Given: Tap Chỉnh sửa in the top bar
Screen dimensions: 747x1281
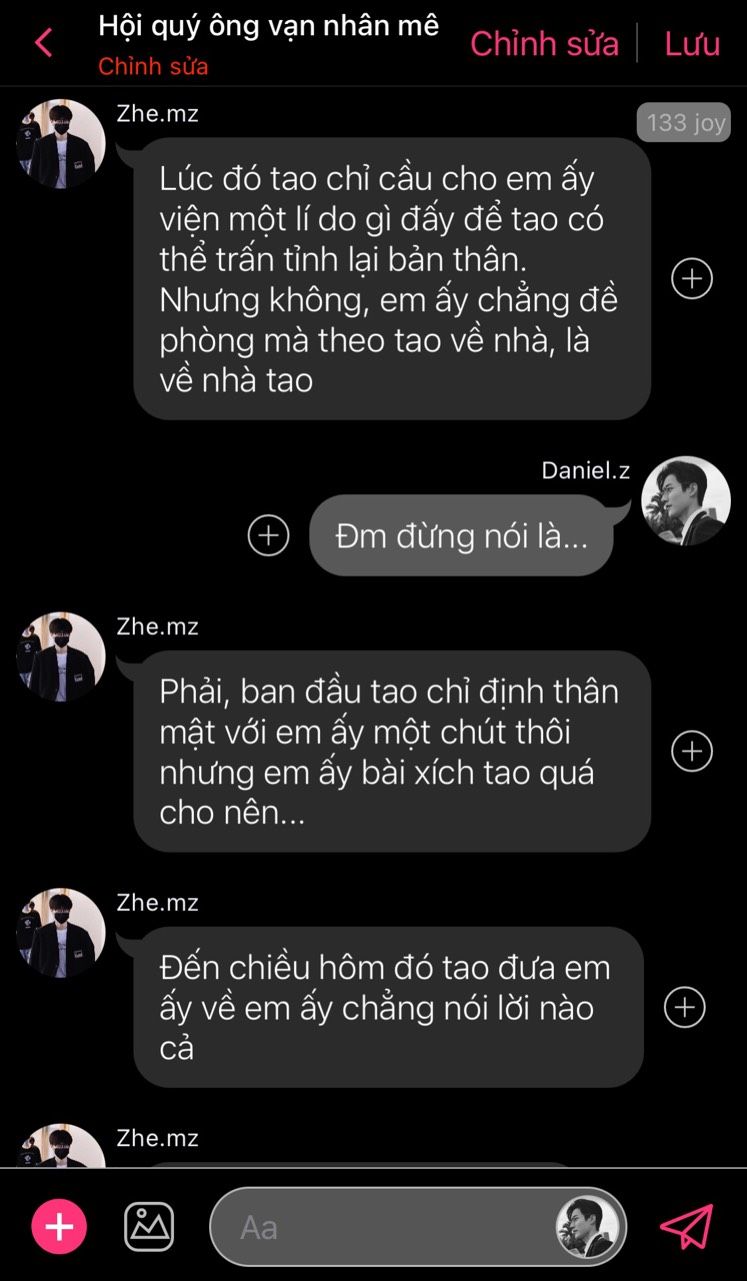Looking at the screenshot, I should [x=544, y=43].
